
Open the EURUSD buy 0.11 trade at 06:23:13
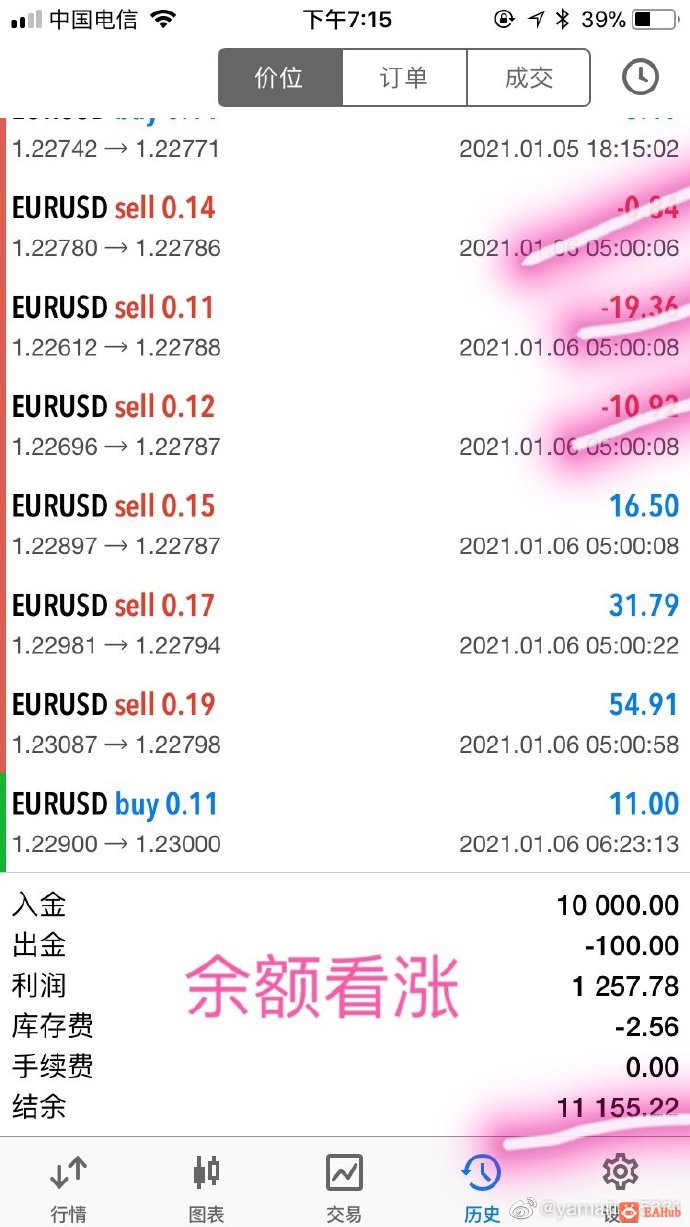(x=345, y=822)
